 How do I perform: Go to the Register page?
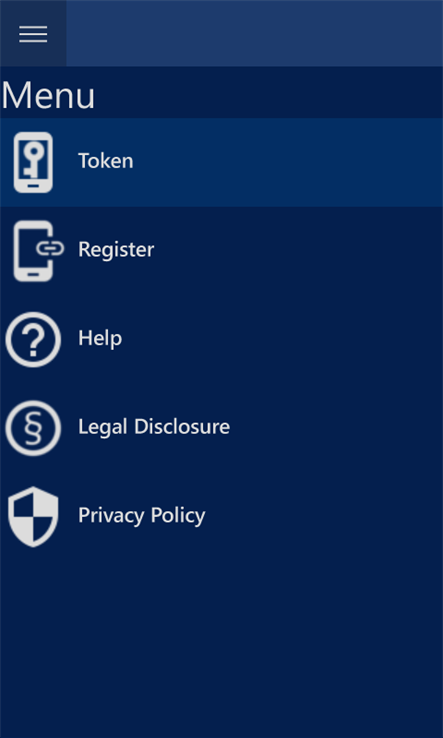click(x=221, y=250)
